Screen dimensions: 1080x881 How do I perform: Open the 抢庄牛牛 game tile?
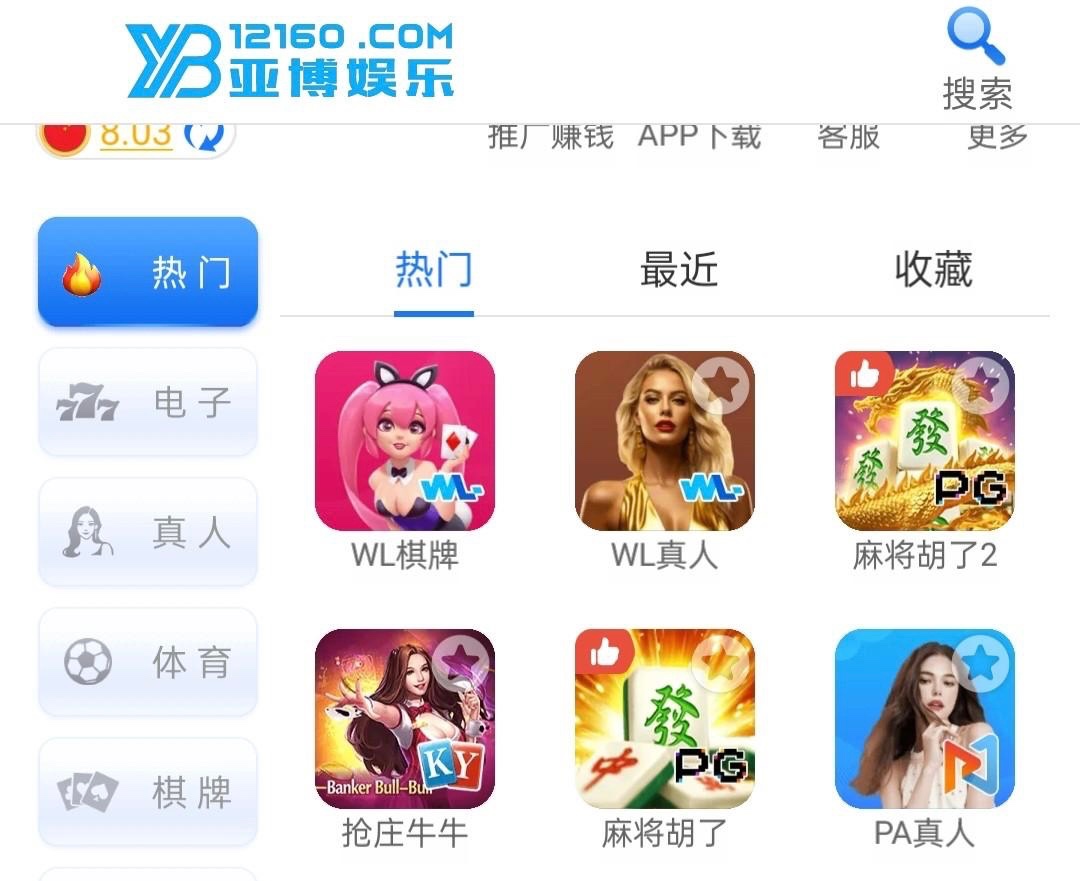click(x=405, y=719)
